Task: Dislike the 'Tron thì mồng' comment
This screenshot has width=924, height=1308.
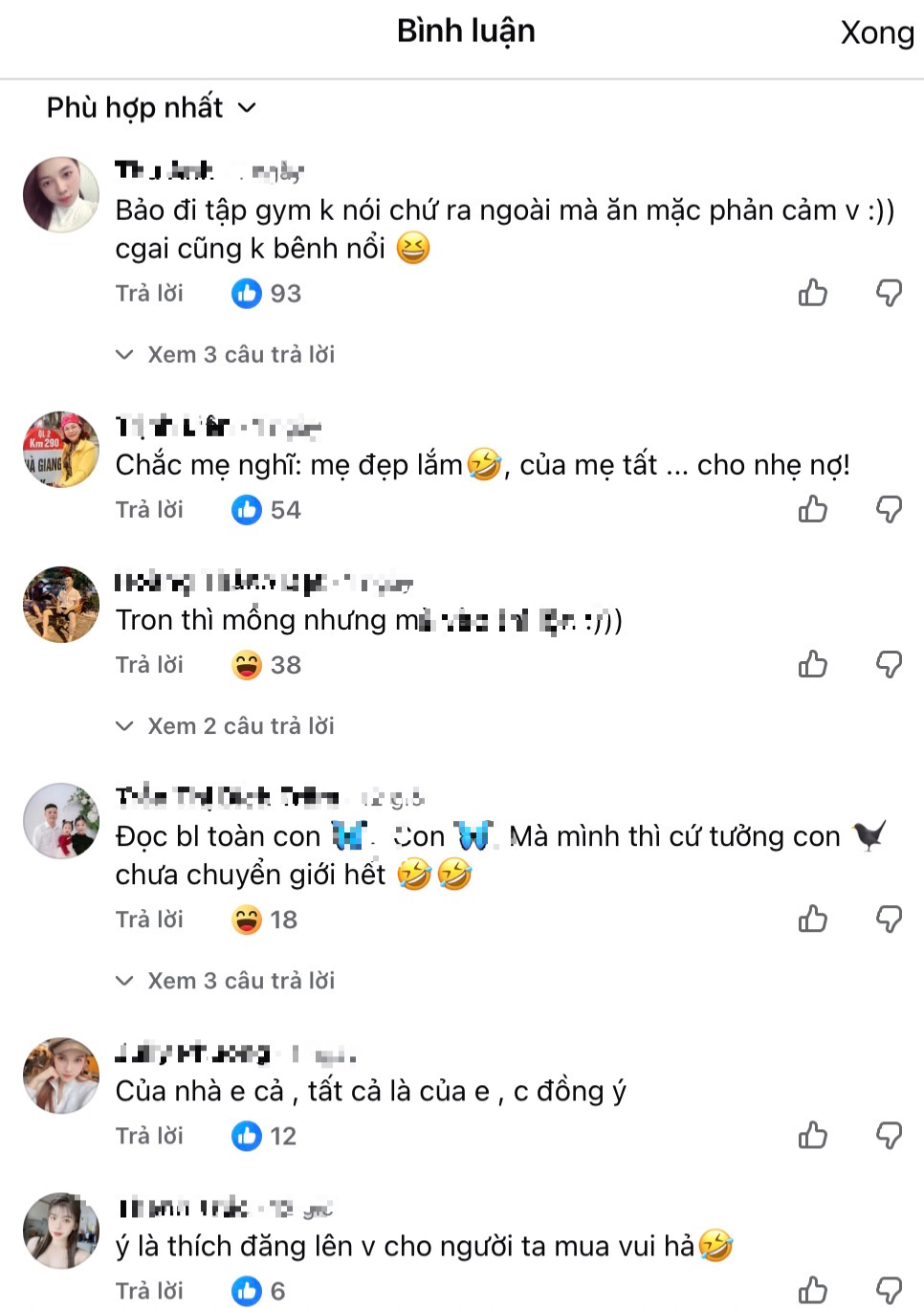Action: coord(889,664)
